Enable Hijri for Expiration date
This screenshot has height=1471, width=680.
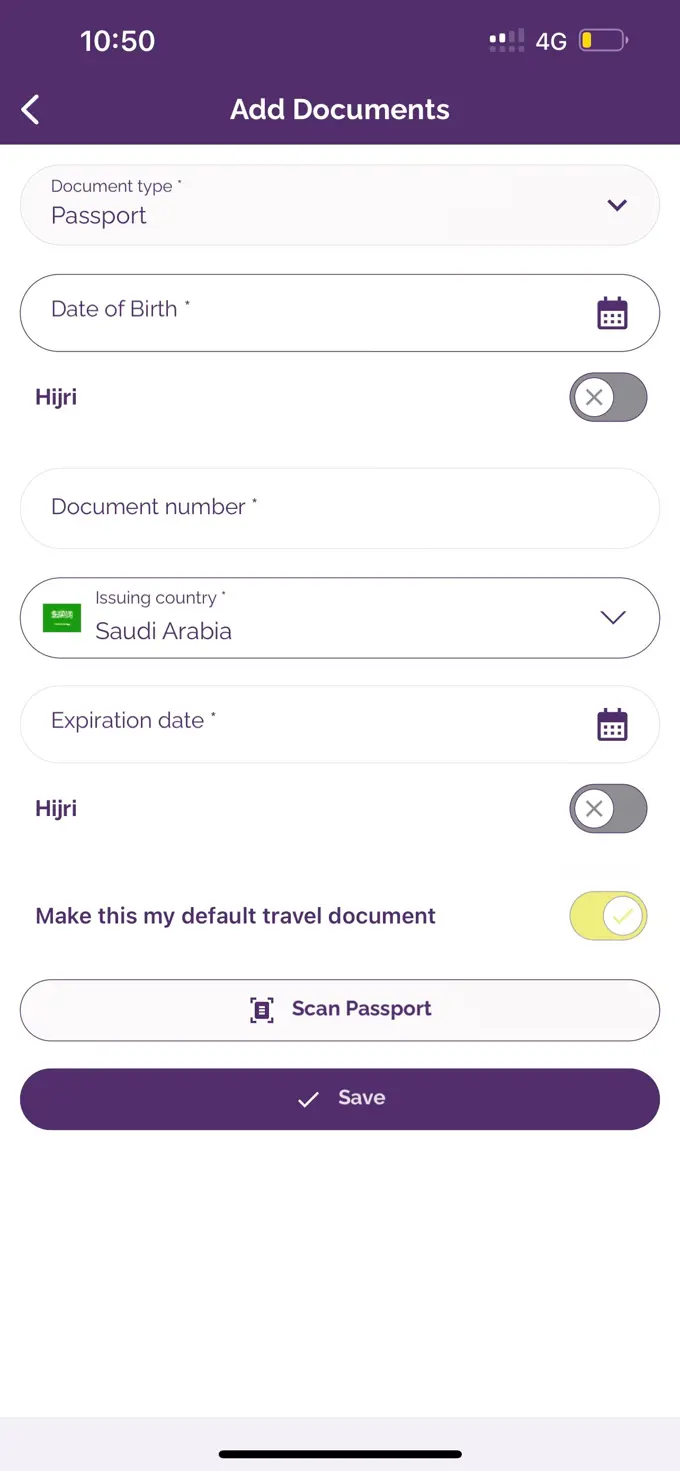(608, 809)
